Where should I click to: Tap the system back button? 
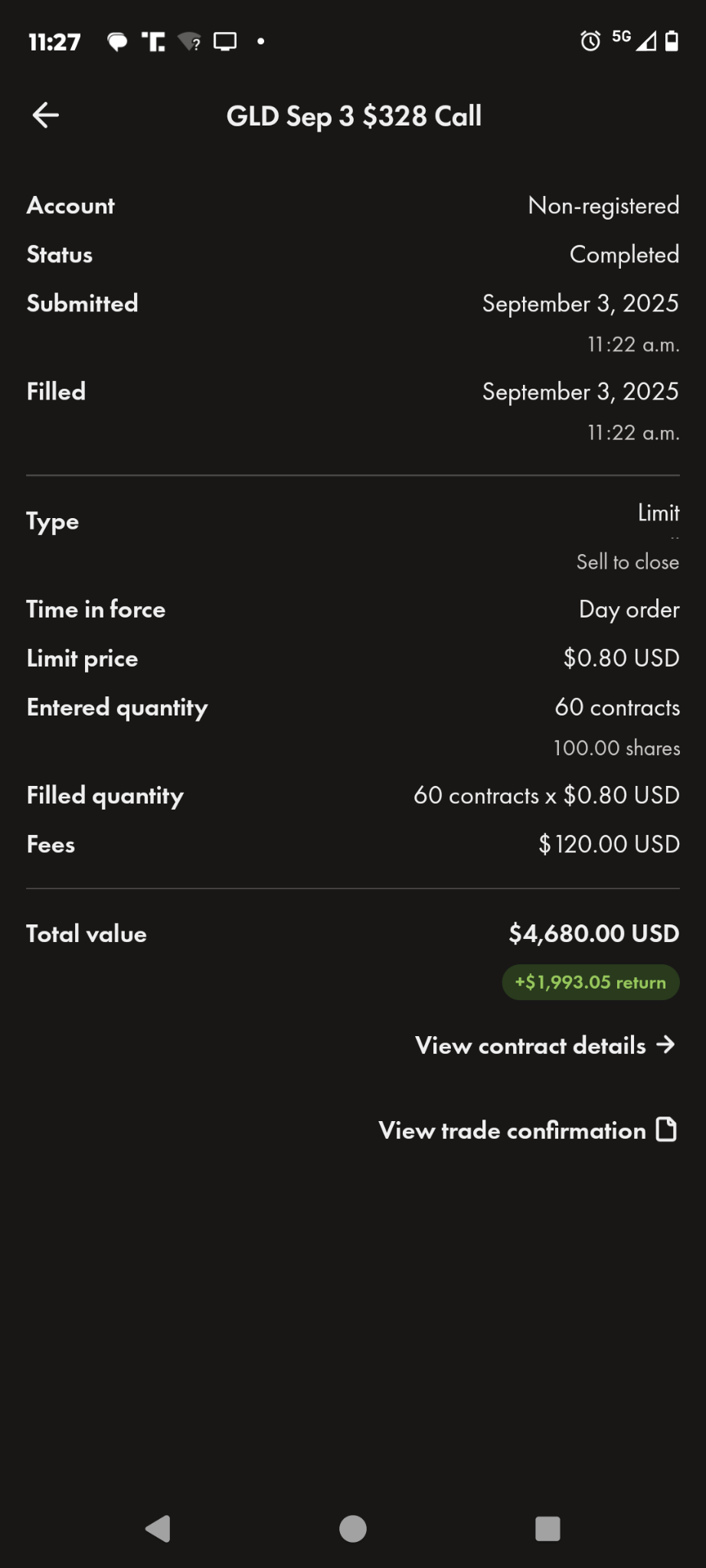(x=158, y=1528)
